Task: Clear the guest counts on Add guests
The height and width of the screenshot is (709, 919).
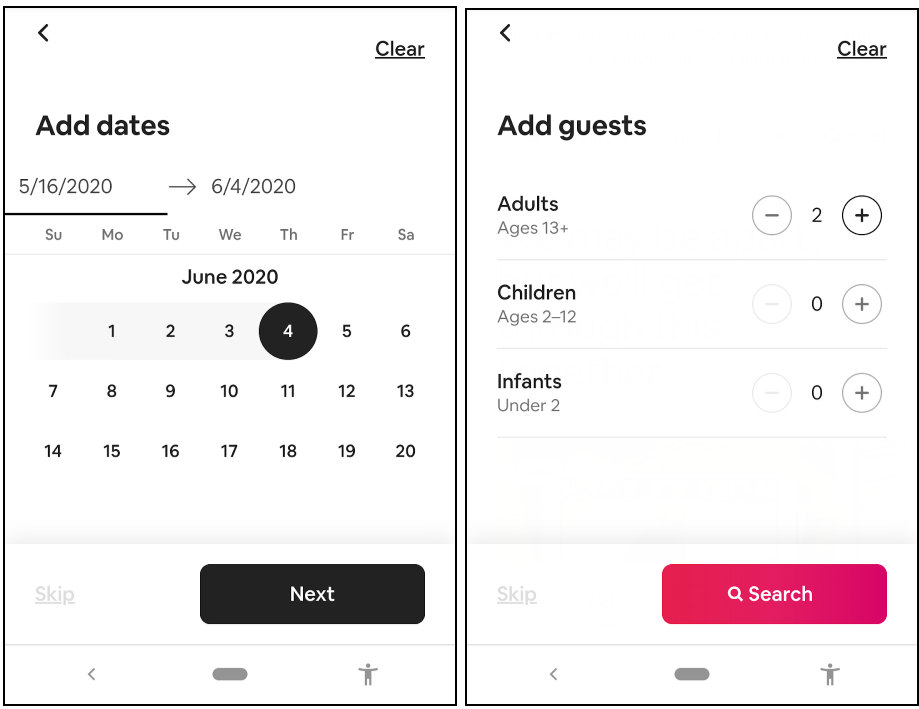Action: 861,49
